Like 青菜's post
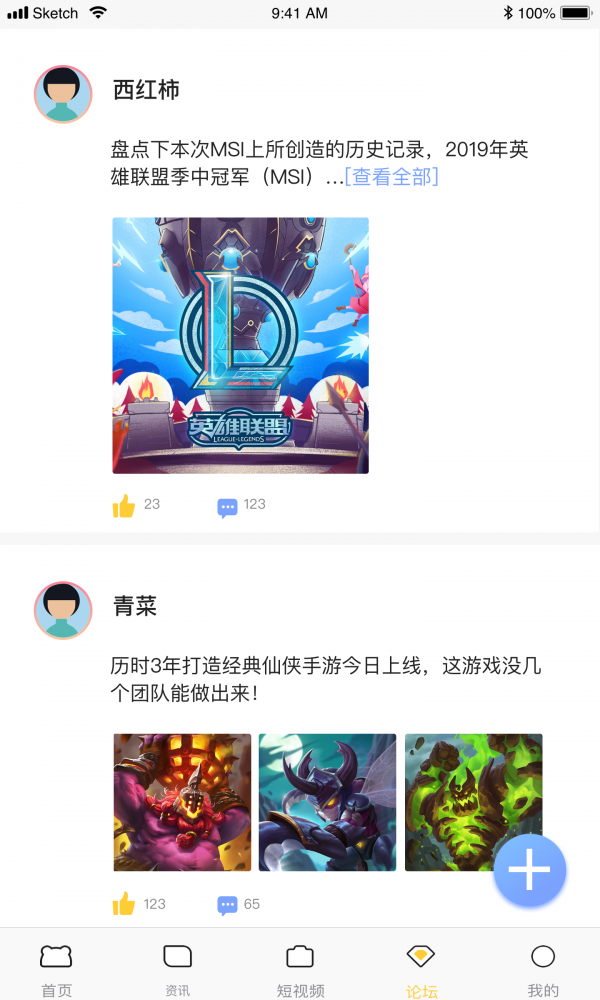 [124, 905]
